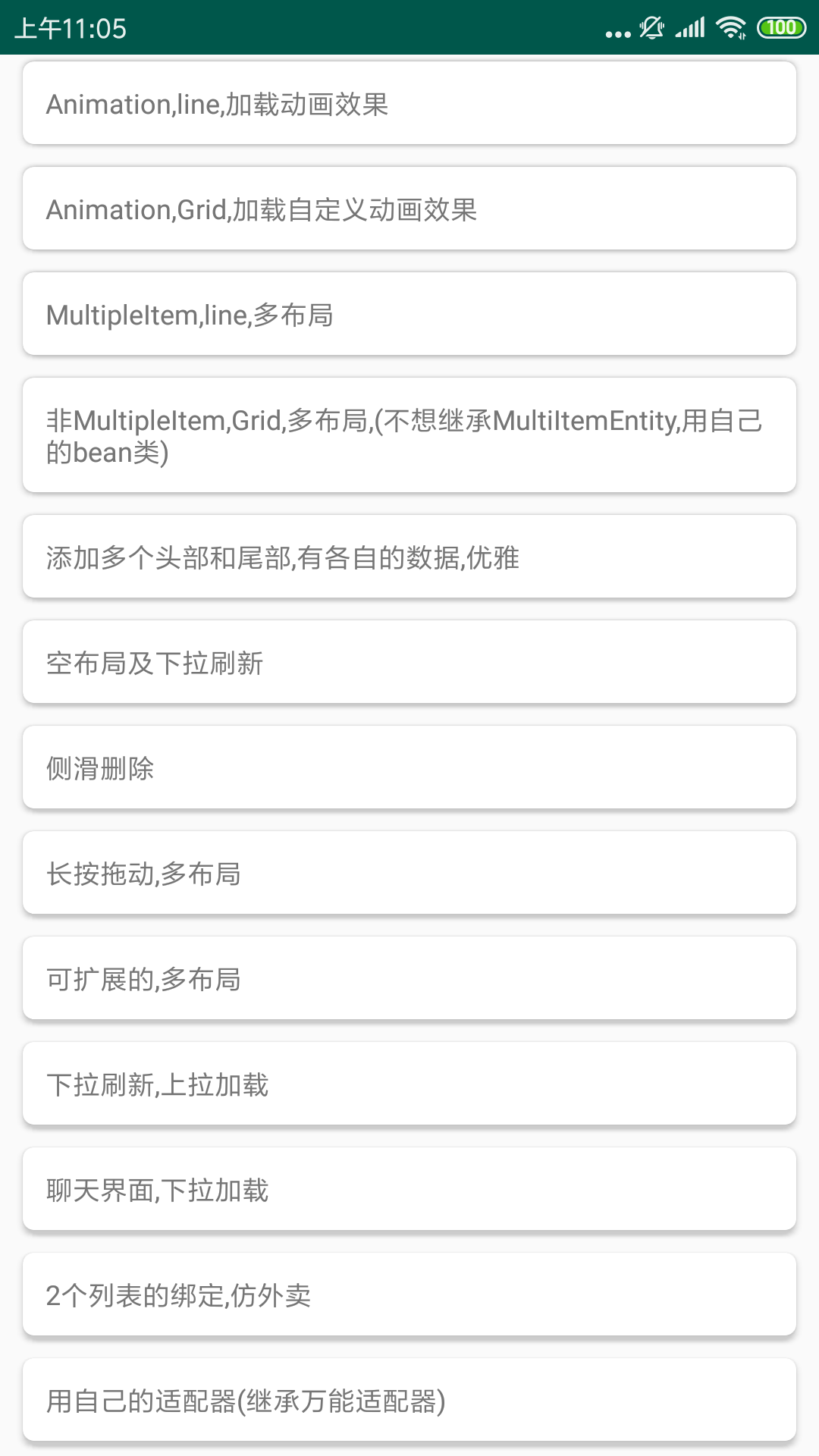This screenshot has width=819, height=1456.
Task: Open Animation,Grid,加载自定义动画效果 item
Action: (x=409, y=209)
